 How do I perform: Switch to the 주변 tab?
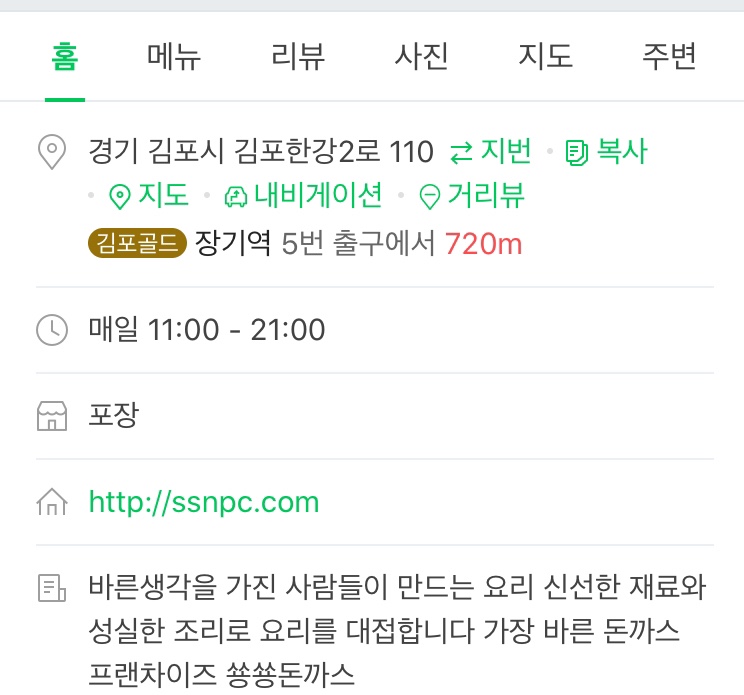coord(668,55)
